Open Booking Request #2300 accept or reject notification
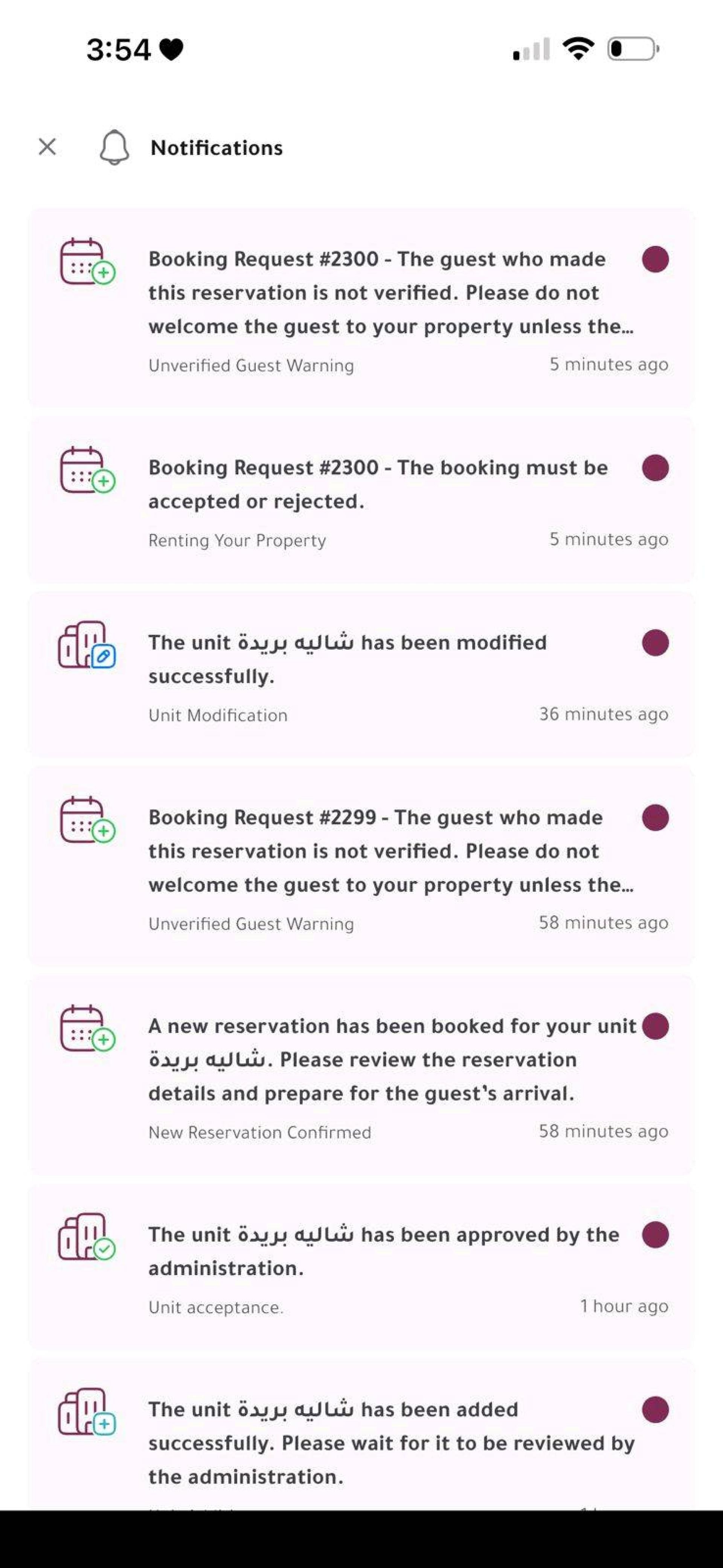 (361, 500)
